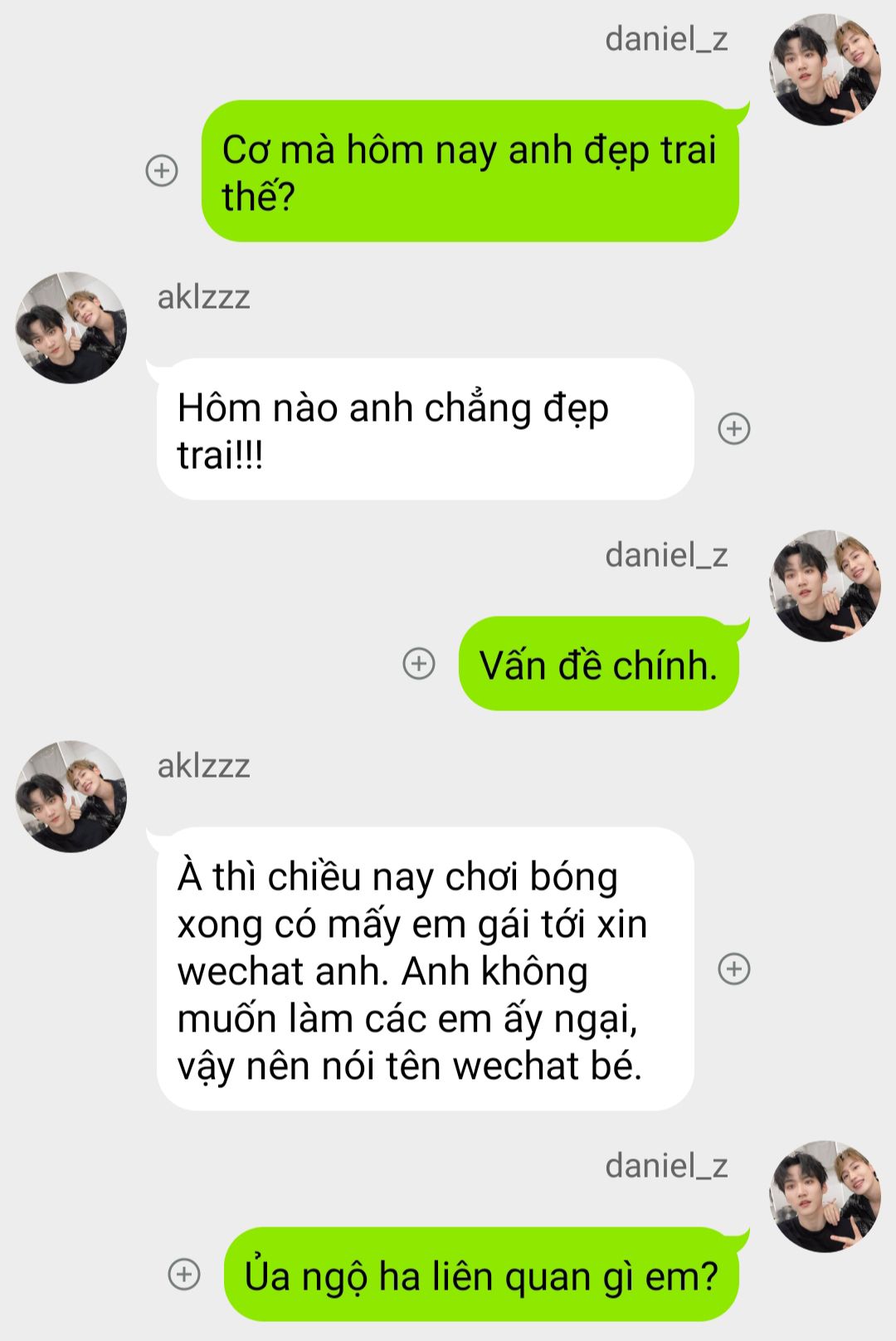
Task: Open aklzzz's avatar above the "À thì chiều nay" message
Action: 71,797
